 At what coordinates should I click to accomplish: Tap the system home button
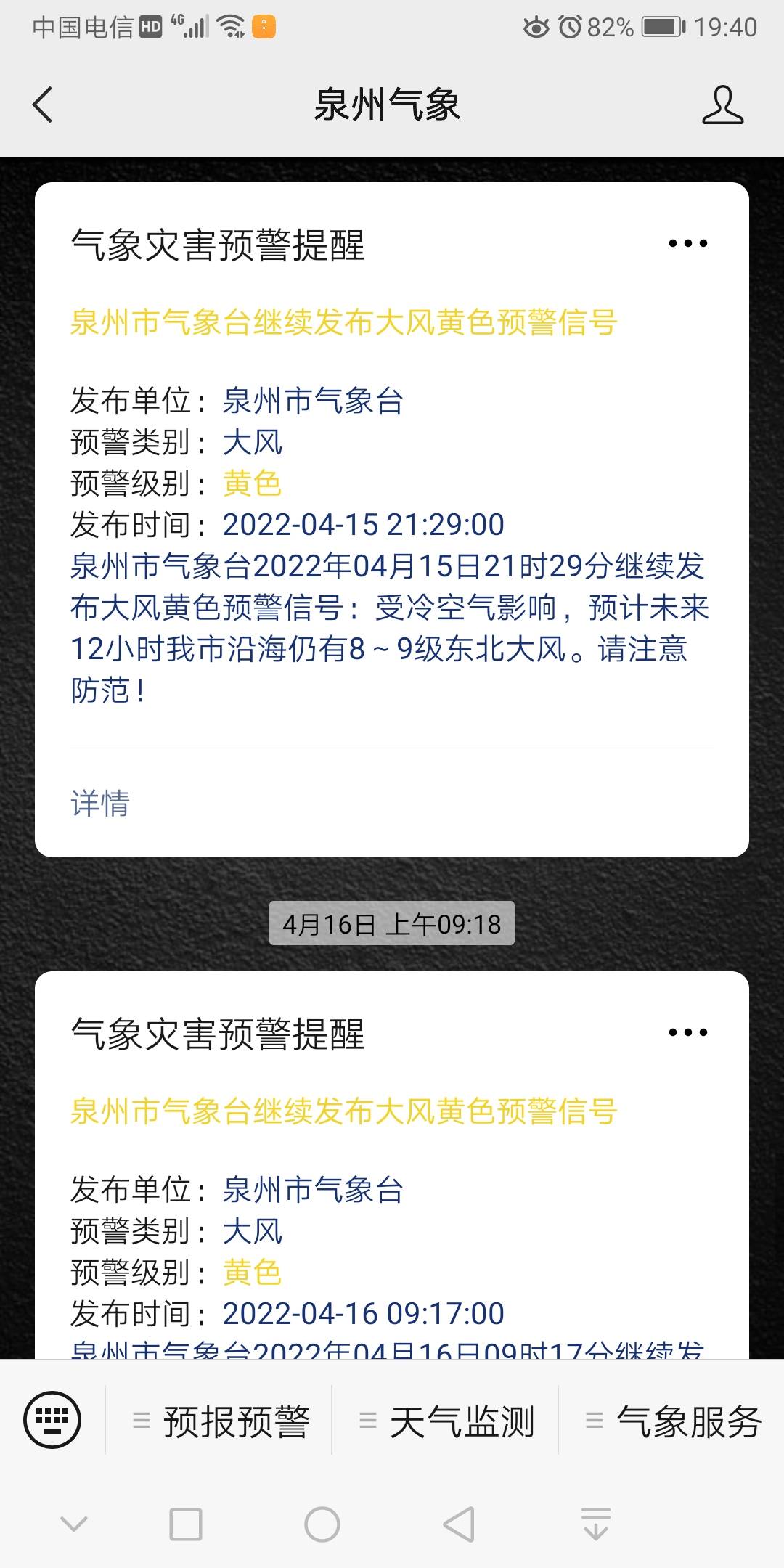(322, 1524)
